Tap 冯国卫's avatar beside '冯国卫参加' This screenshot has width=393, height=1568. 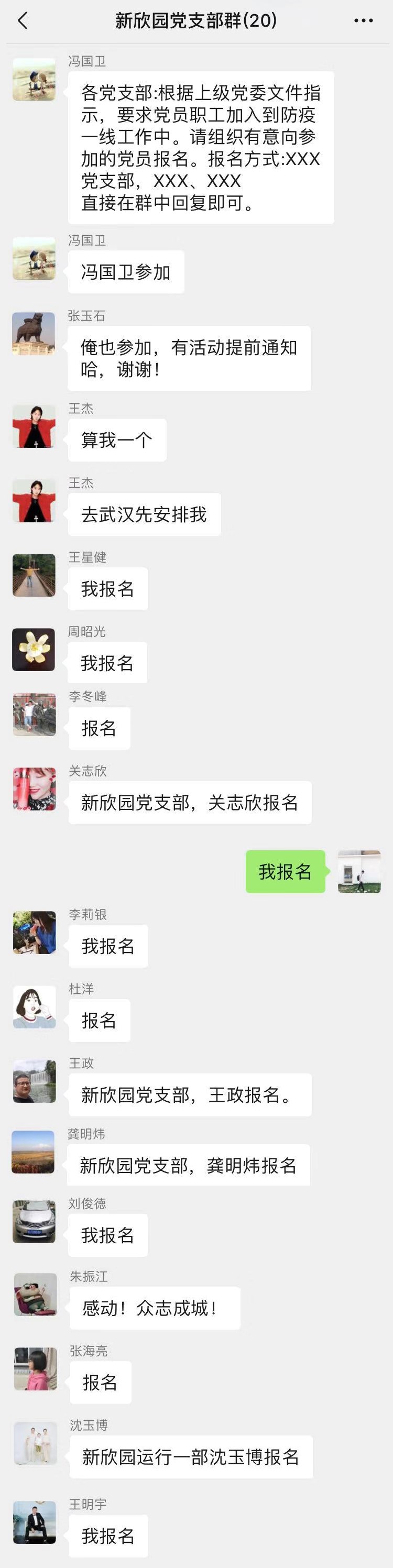pos(34,259)
